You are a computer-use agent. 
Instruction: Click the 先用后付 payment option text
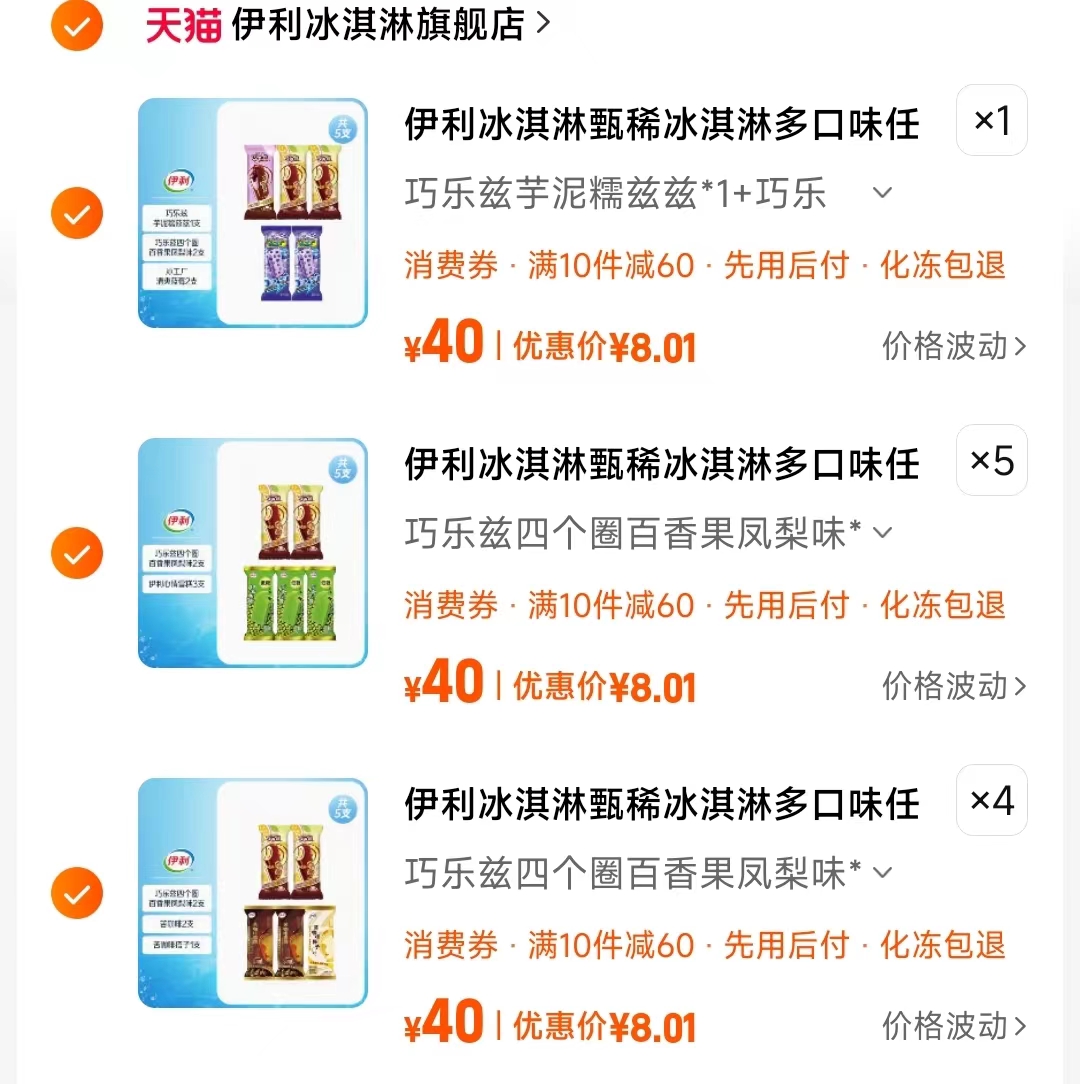[786, 266]
